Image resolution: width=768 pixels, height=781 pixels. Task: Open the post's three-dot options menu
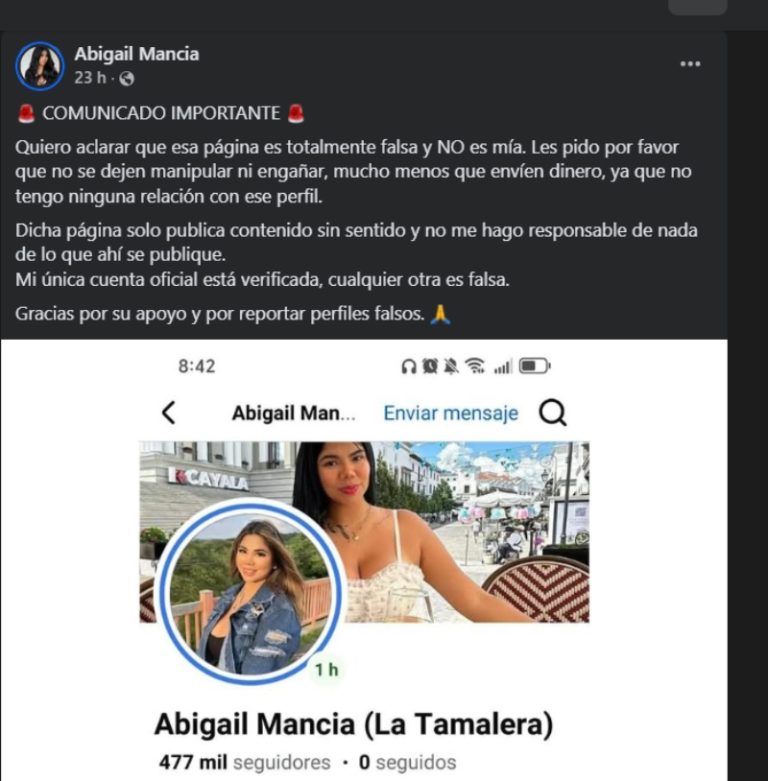(690, 64)
